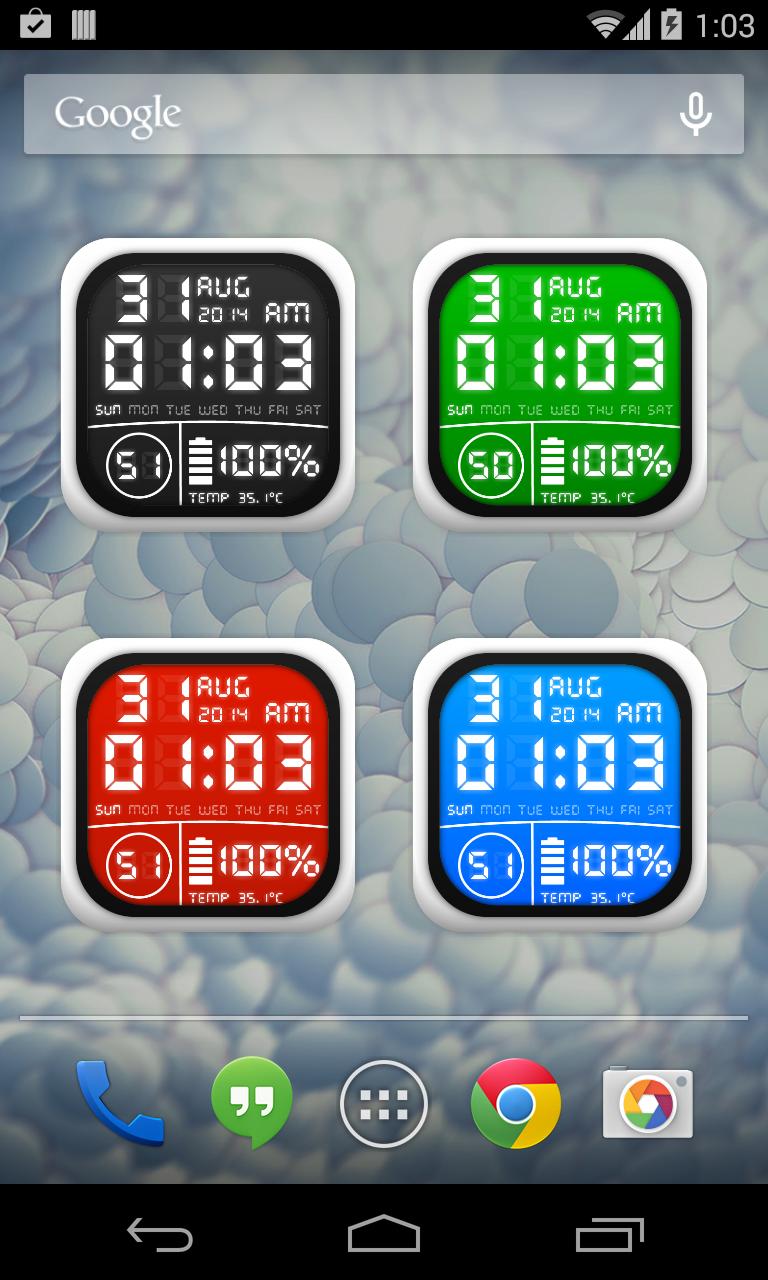This screenshot has height=1280, width=768.
Task: Open the Camera app
Action: tap(648, 1103)
